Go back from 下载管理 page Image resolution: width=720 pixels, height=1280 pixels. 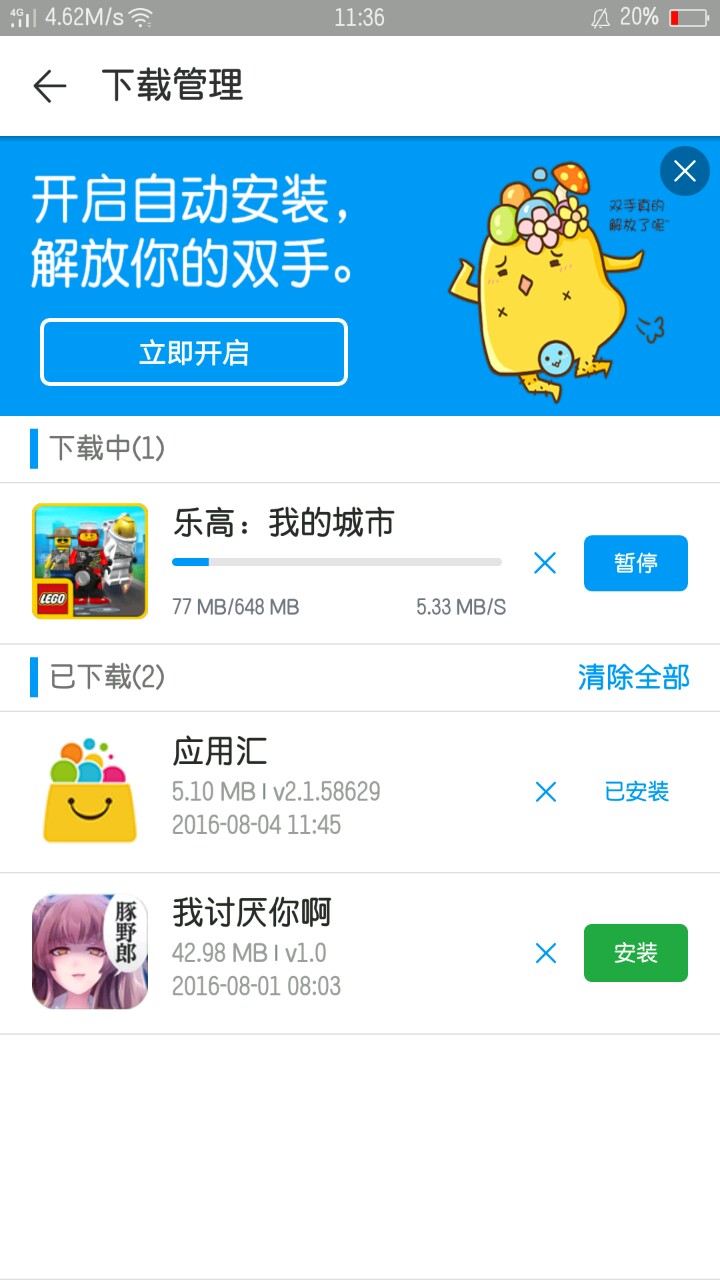(x=49, y=86)
